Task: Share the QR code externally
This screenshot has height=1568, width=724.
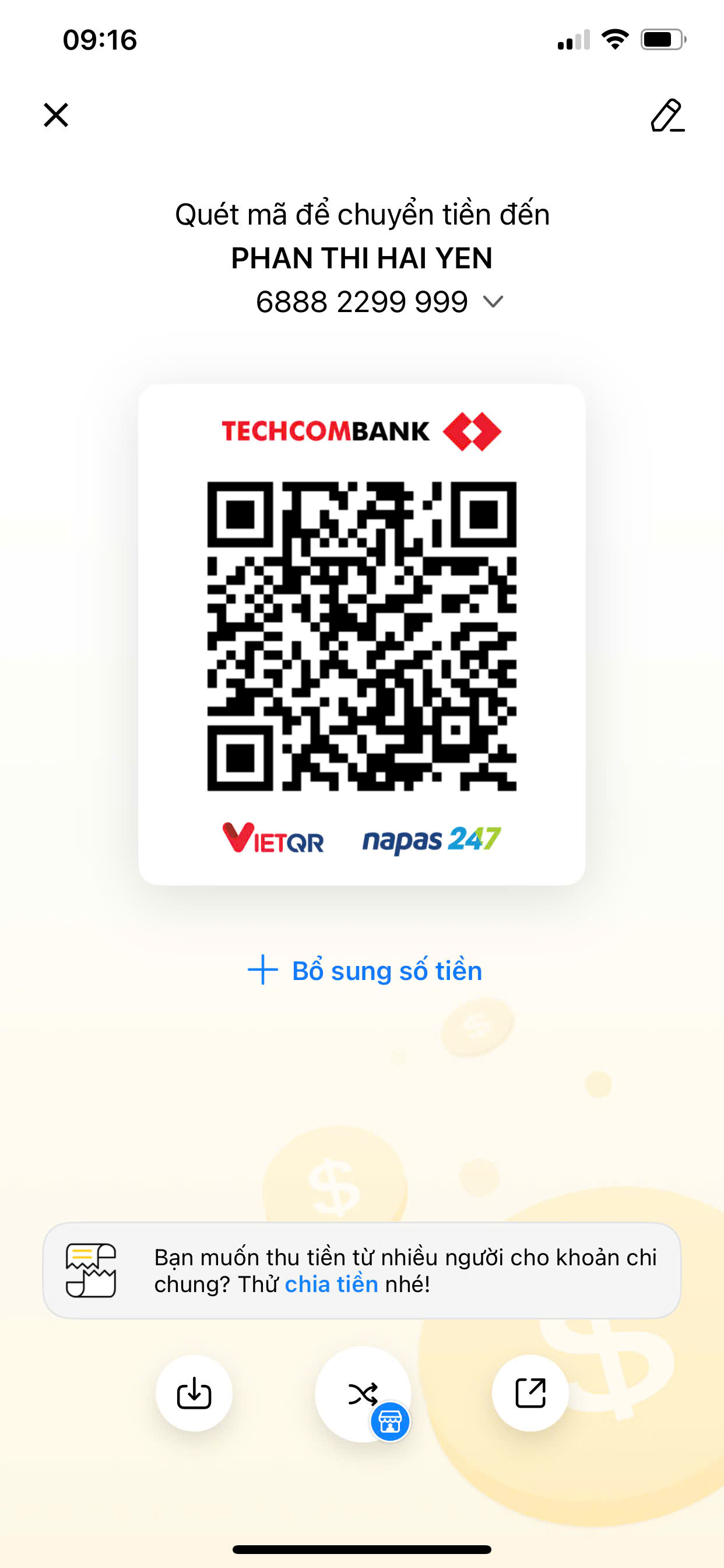Action: [530, 1392]
